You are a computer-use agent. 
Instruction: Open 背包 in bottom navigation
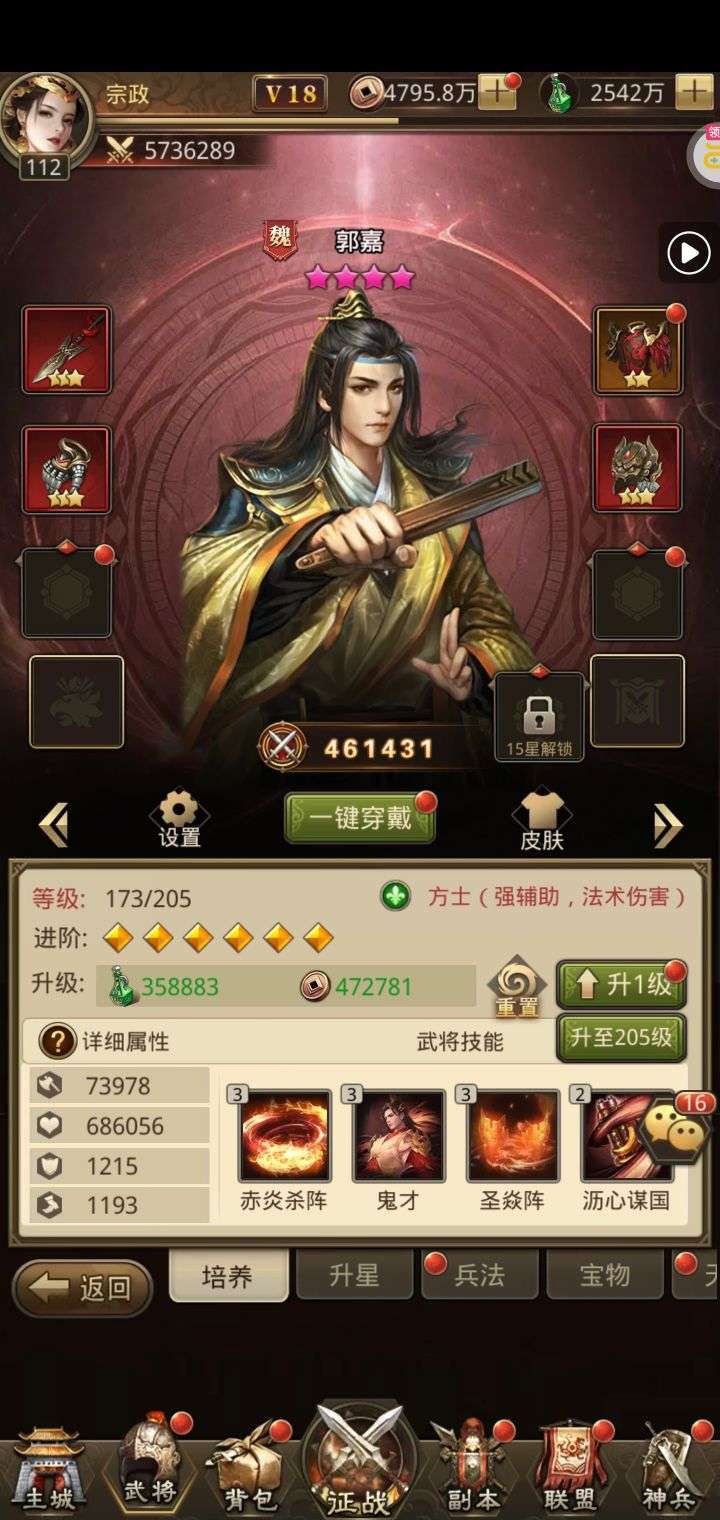point(246,1468)
